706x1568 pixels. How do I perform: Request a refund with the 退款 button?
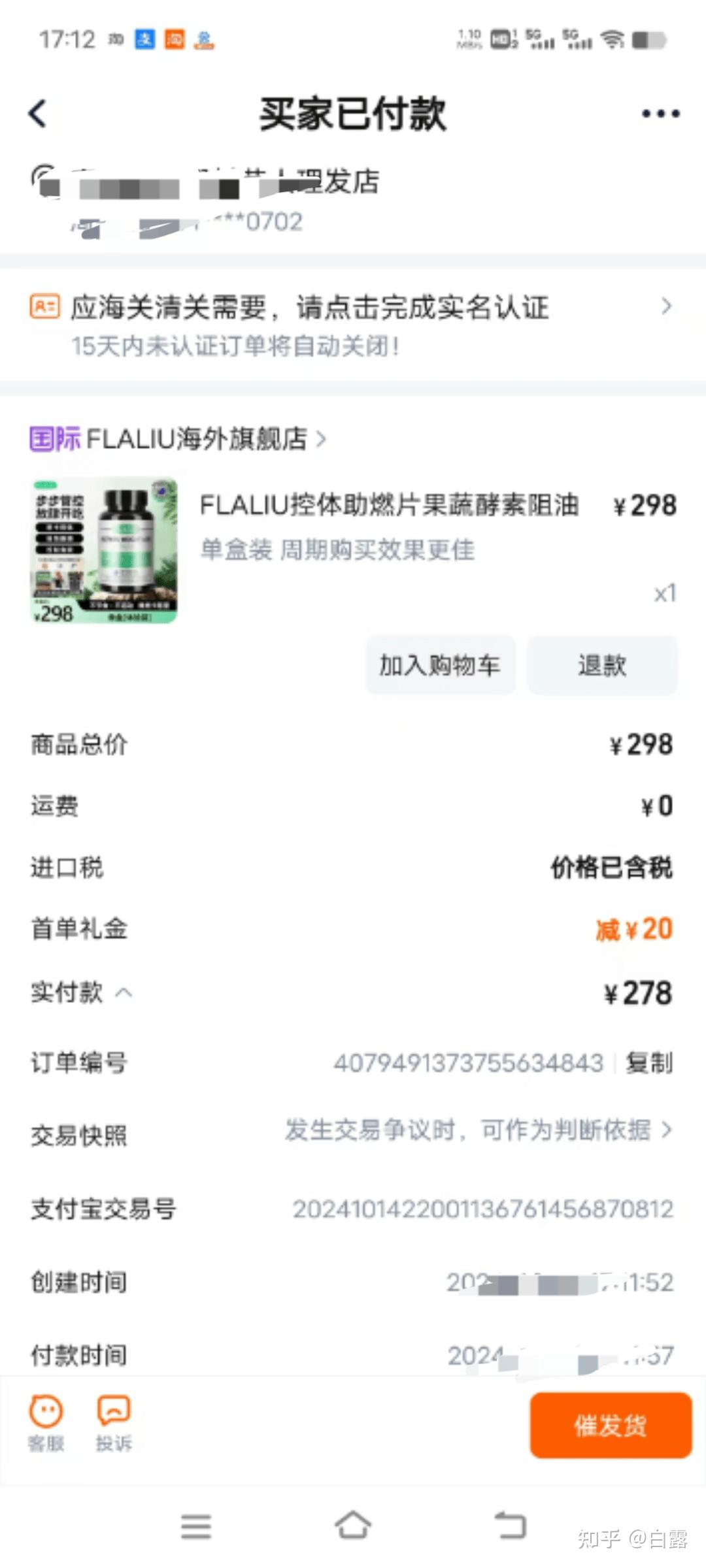coord(601,665)
